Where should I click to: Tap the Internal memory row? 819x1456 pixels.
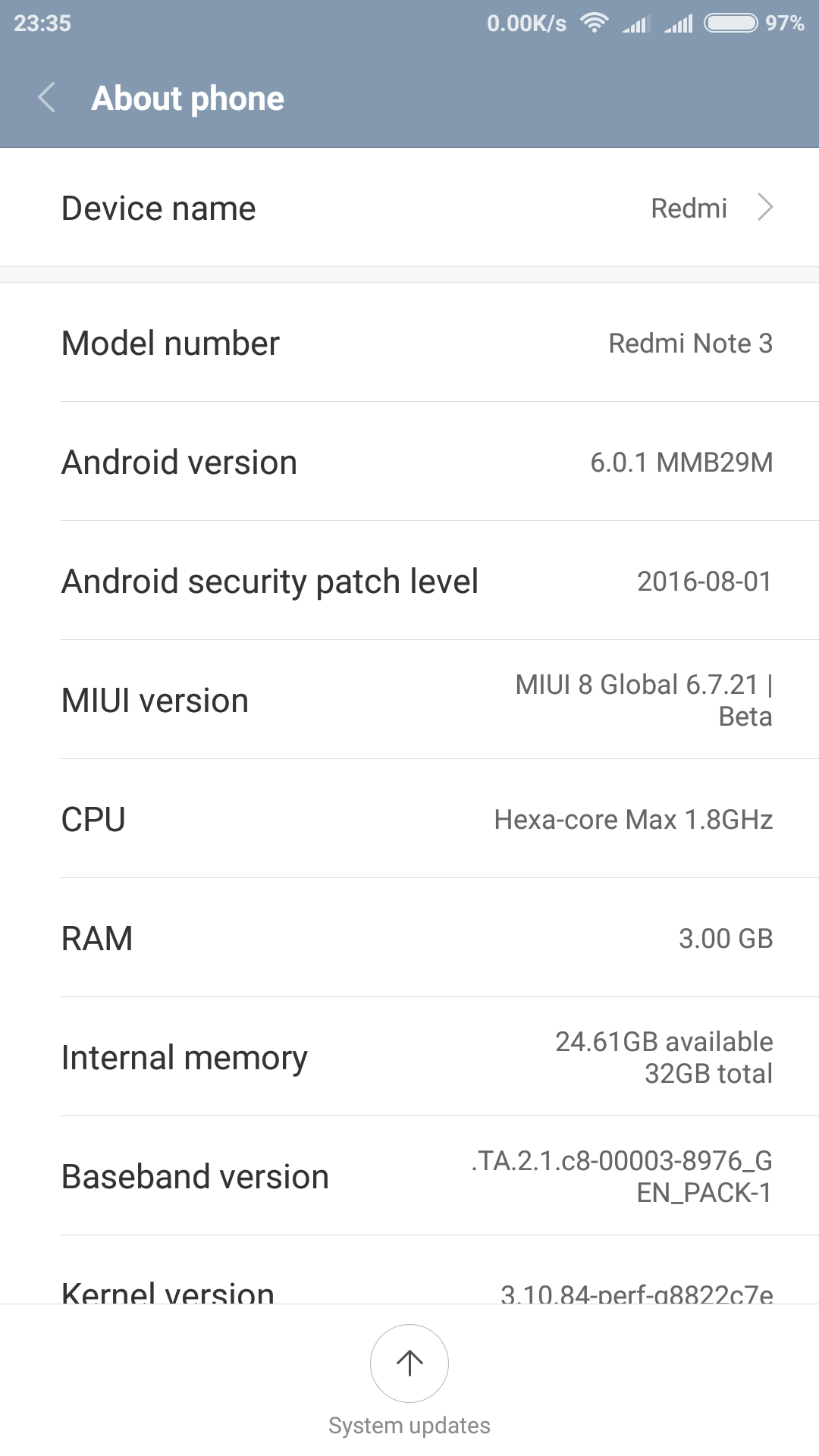tap(409, 1057)
